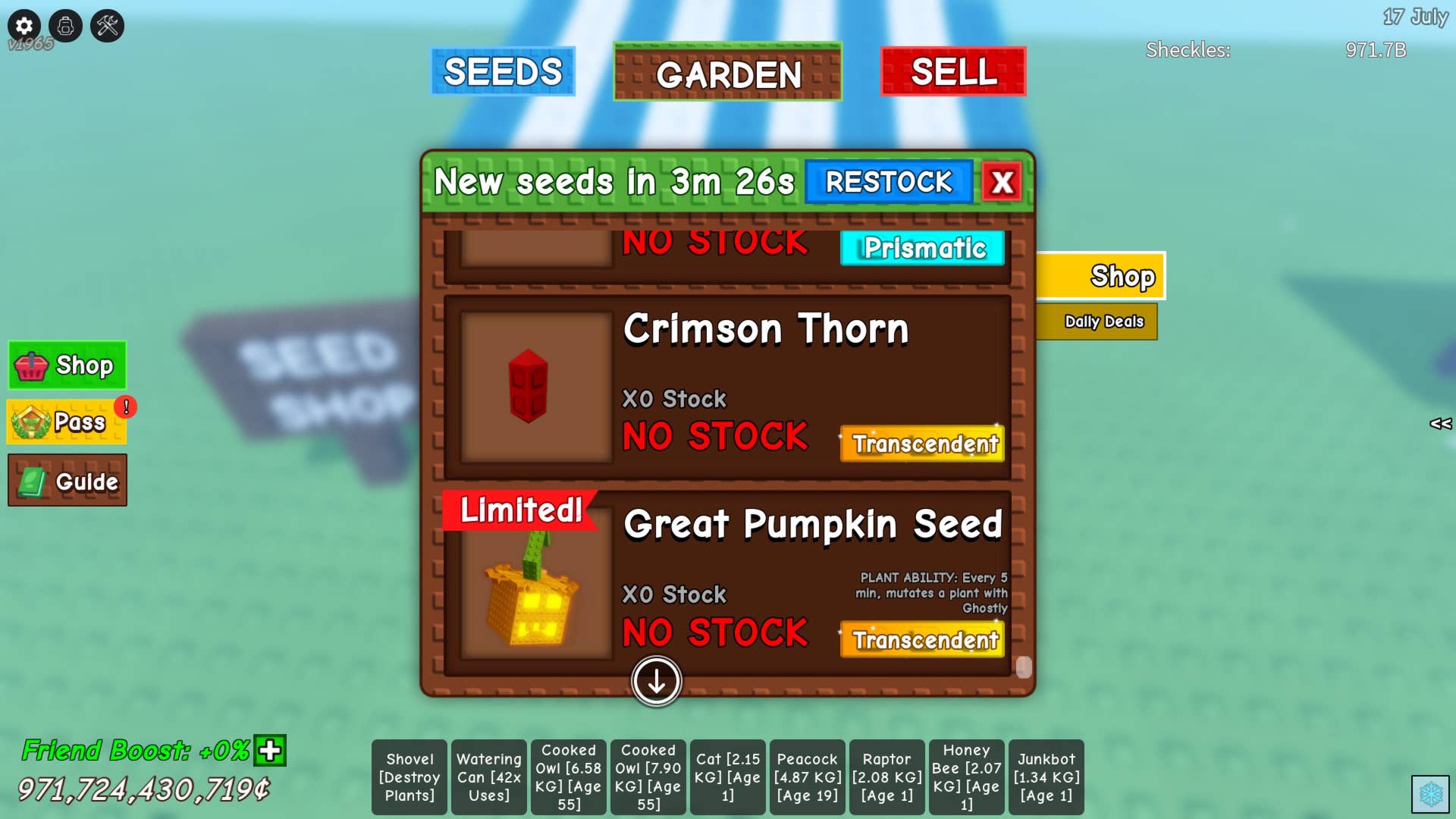Tap the RESTOCK button

[x=888, y=182]
